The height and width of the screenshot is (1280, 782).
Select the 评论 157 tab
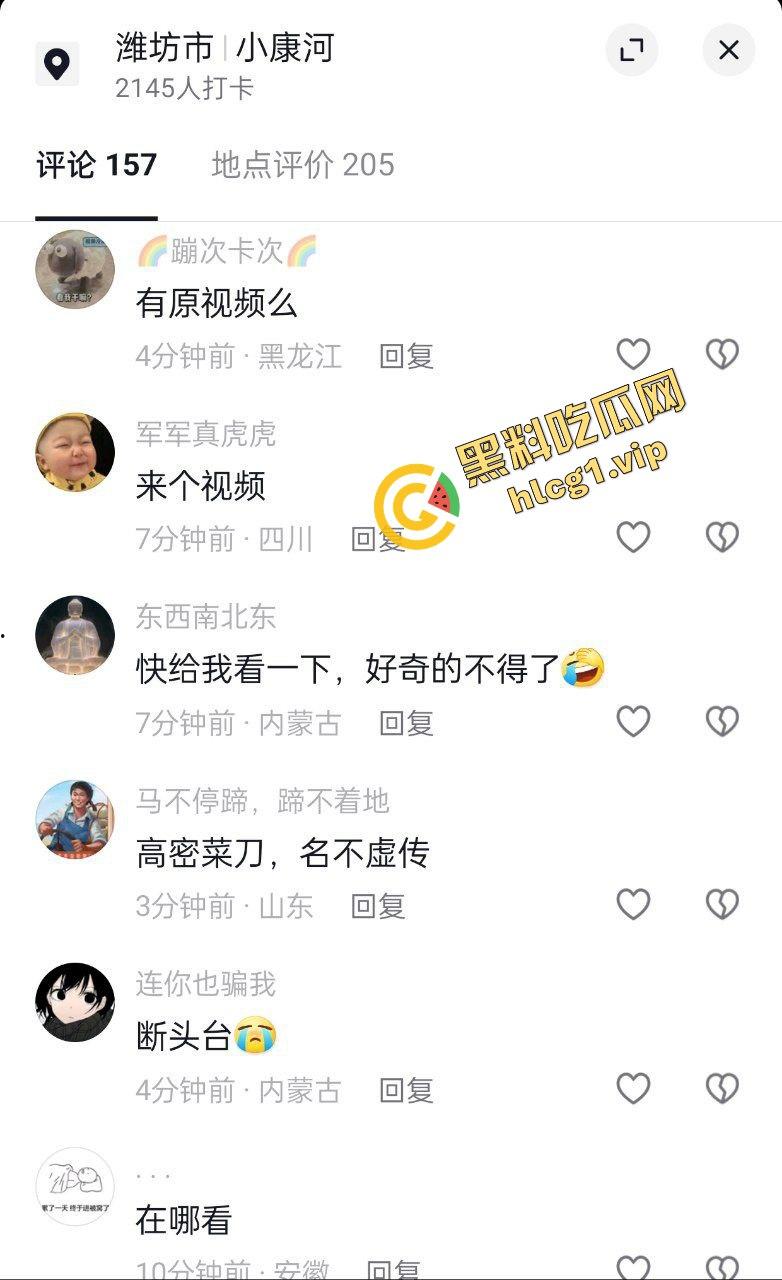click(96, 165)
